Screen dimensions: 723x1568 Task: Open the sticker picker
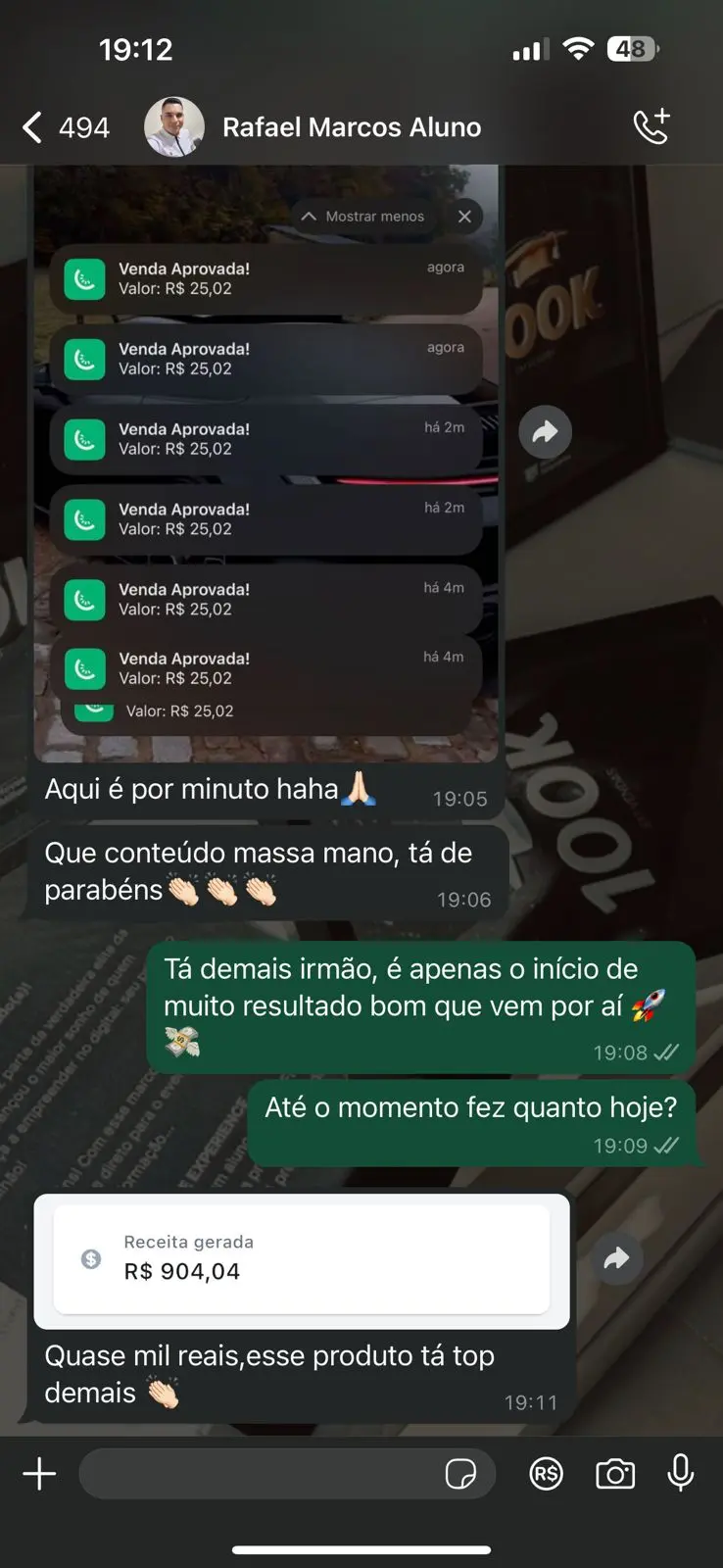pos(460,1474)
